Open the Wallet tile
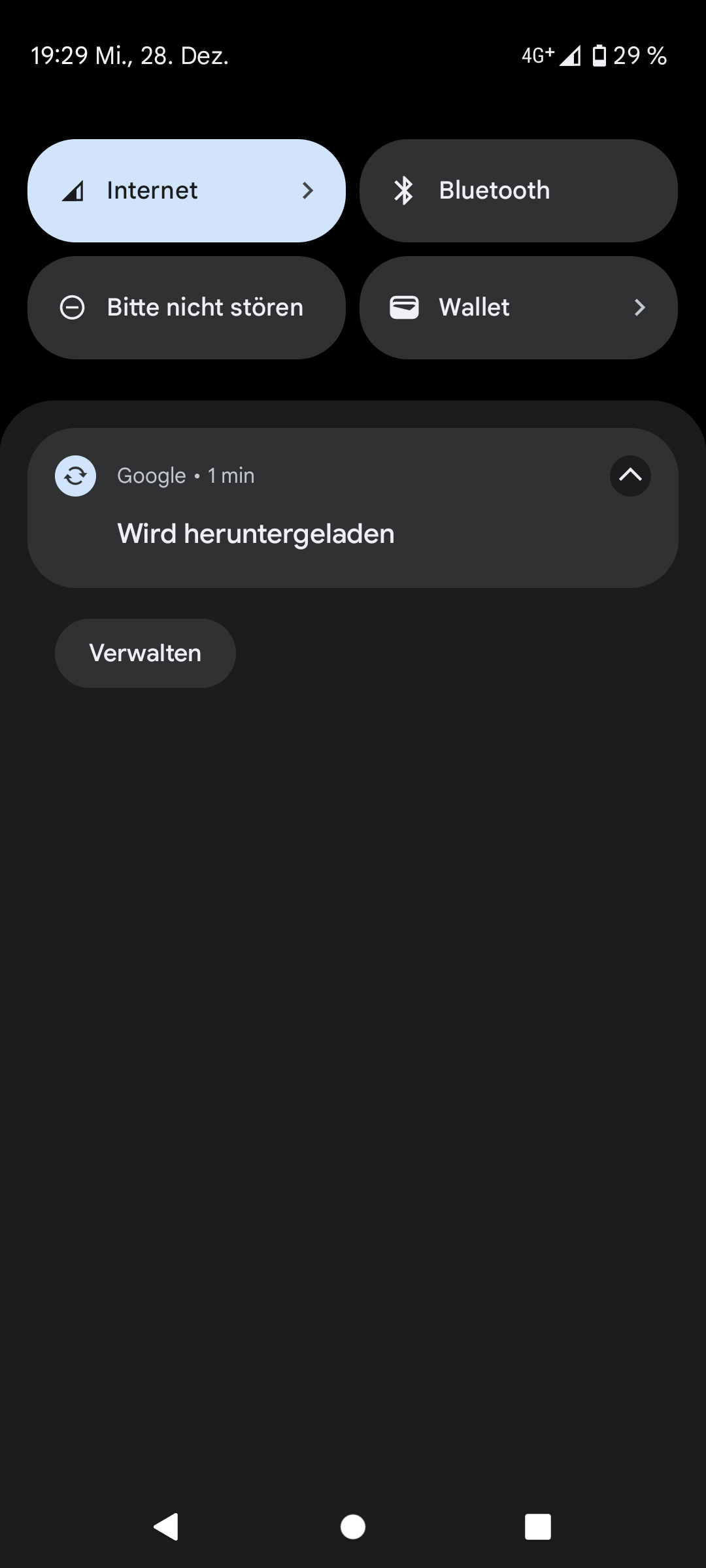Image resolution: width=706 pixels, height=1568 pixels. (518, 307)
